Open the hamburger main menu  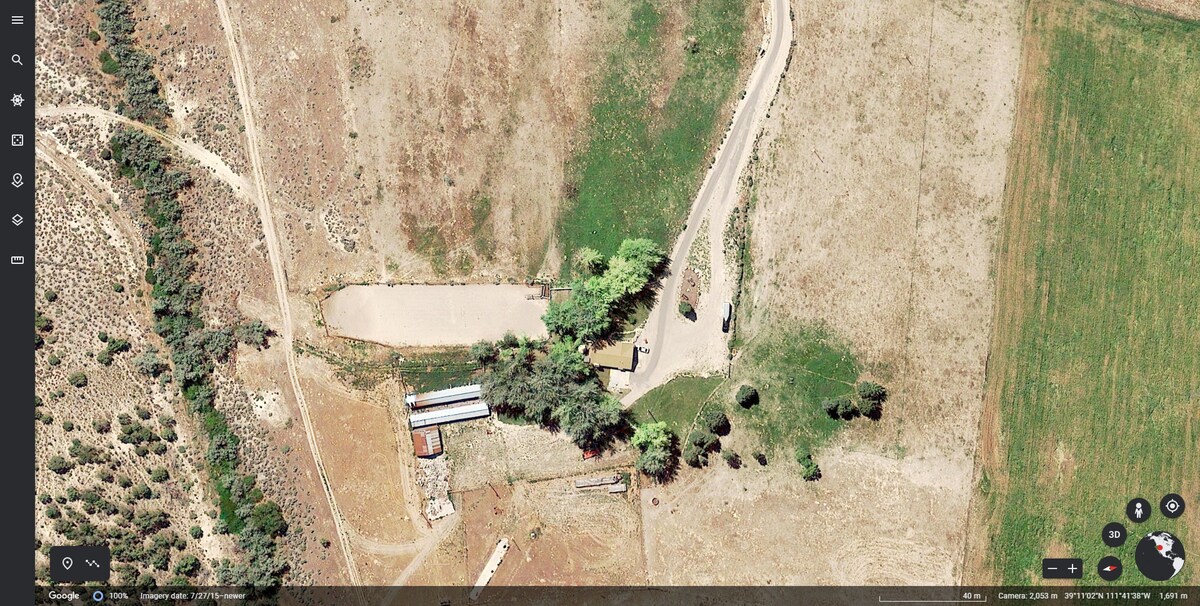tap(17, 20)
